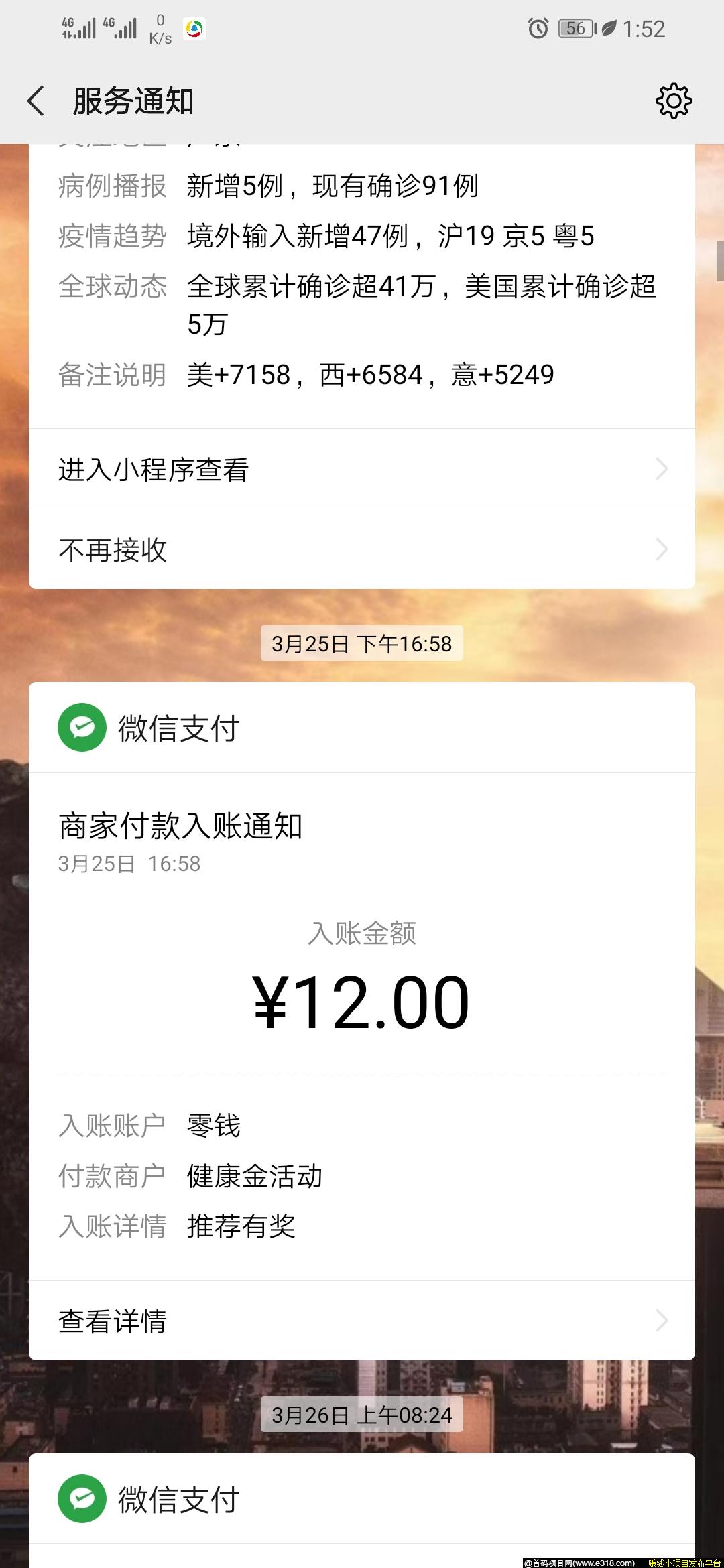This screenshot has height=1568, width=724.
Task: Tap the alarm clock icon in status bar
Action: click(x=538, y=27)
